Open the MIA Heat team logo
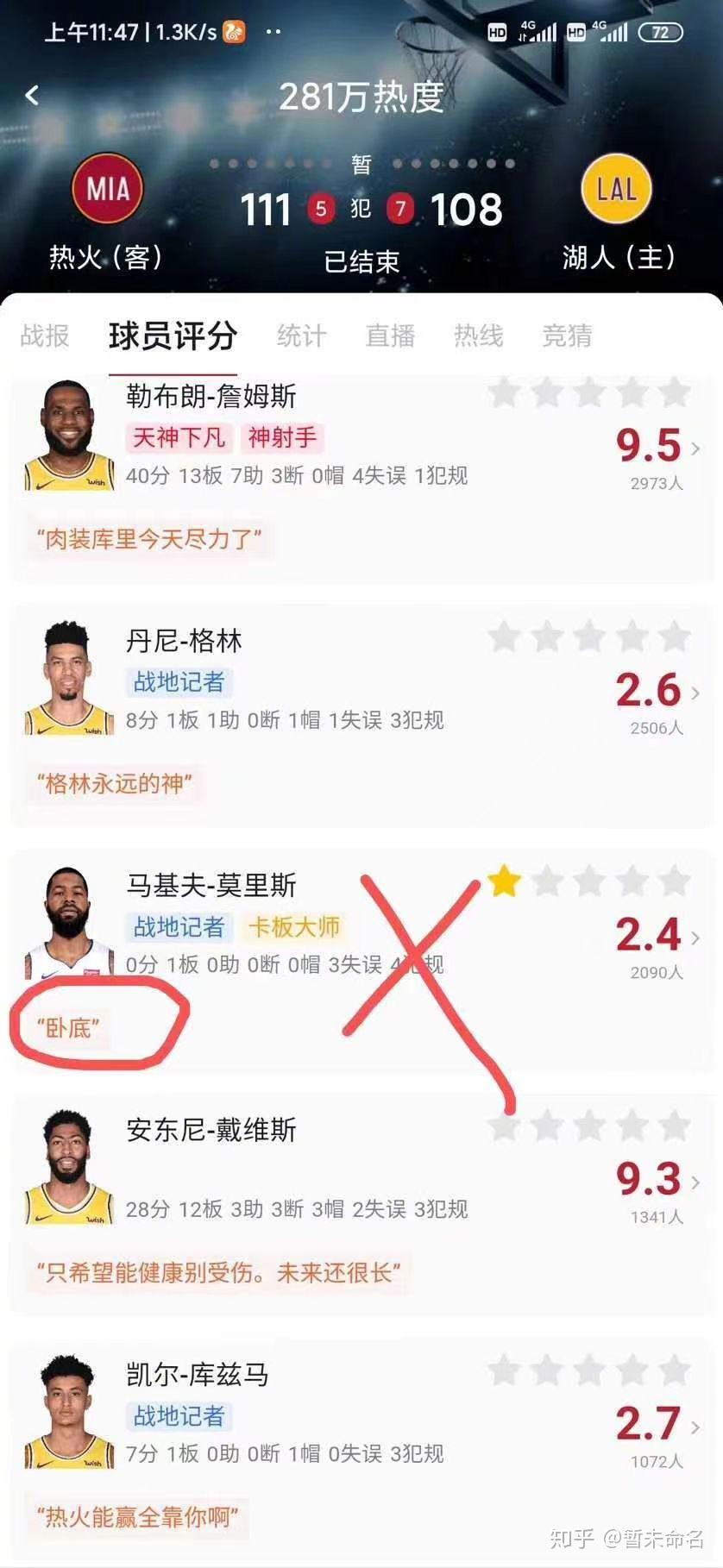This screenshot has width=723, height=1568. tap(107, 188)
